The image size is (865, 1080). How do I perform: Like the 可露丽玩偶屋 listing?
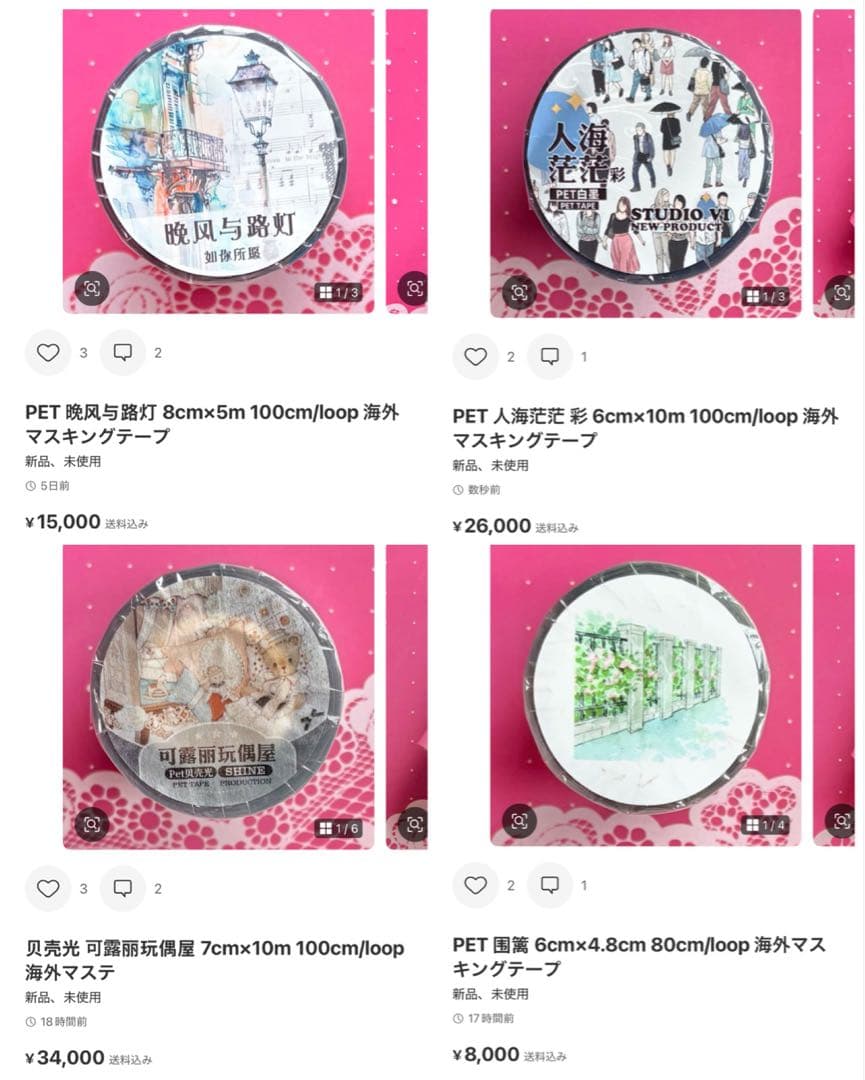48,888
